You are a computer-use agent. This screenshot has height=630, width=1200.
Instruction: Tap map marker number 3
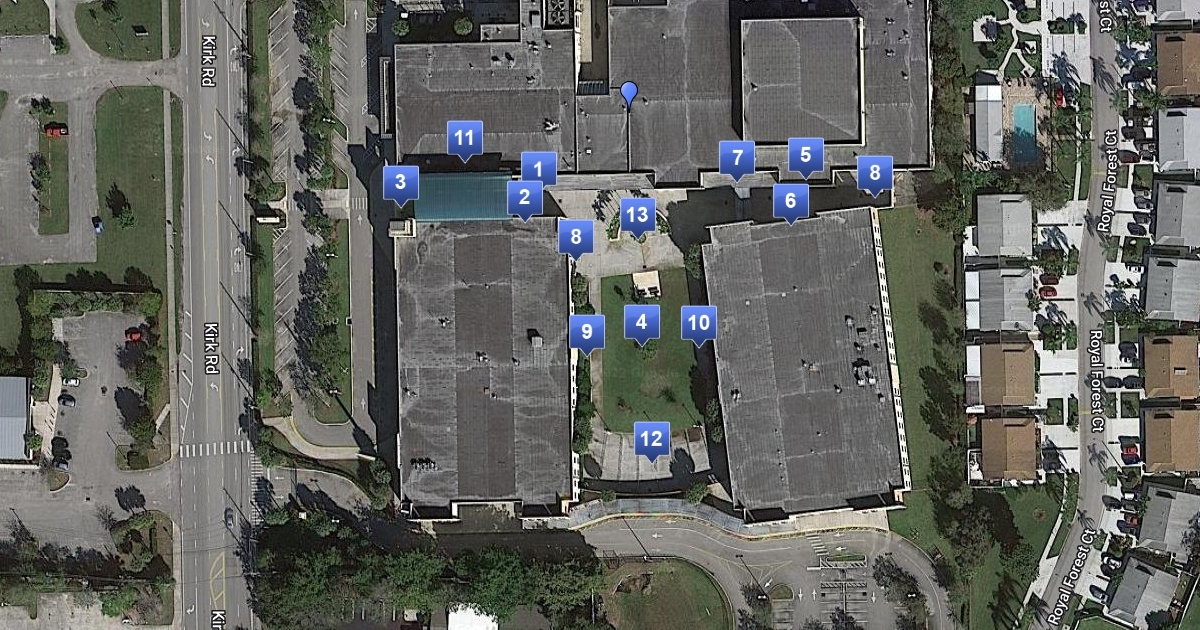click(400, 183)
